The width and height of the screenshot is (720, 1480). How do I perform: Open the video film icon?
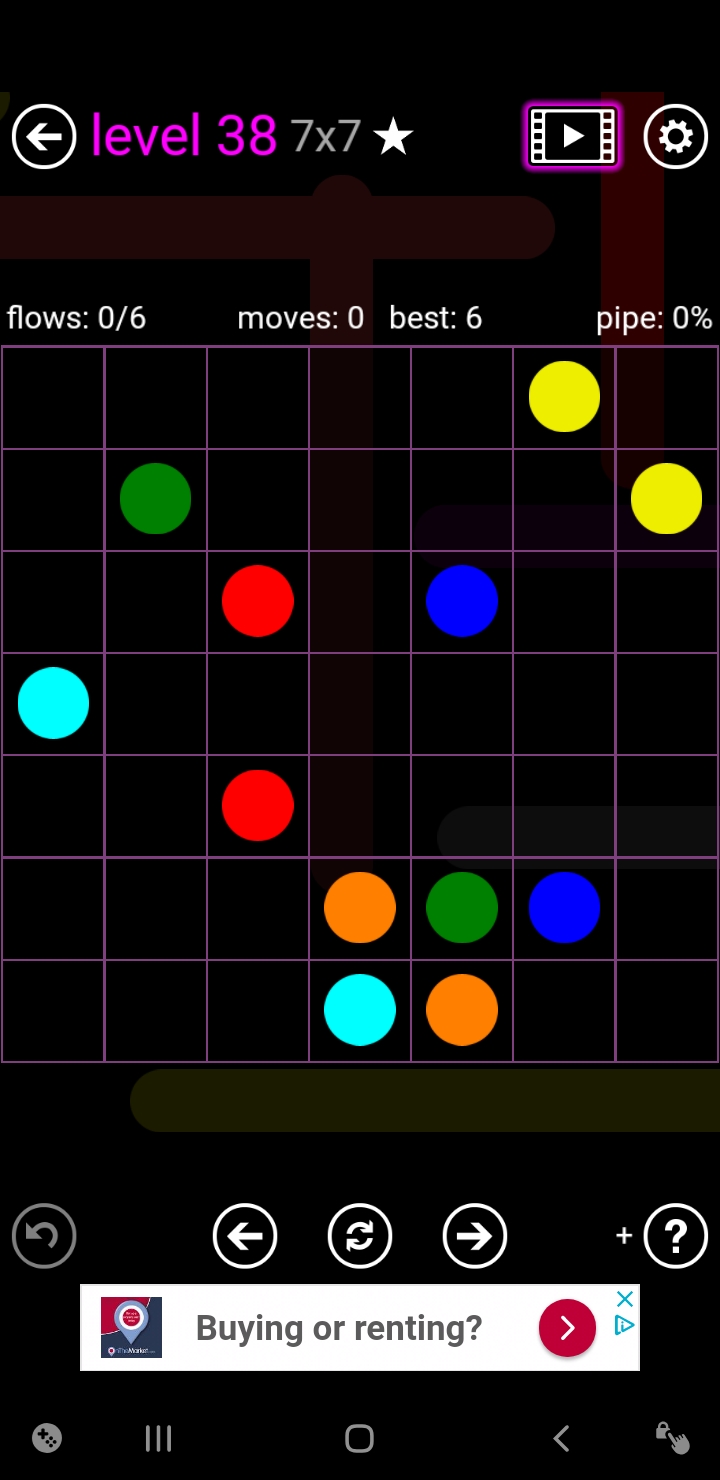[573, 136]
